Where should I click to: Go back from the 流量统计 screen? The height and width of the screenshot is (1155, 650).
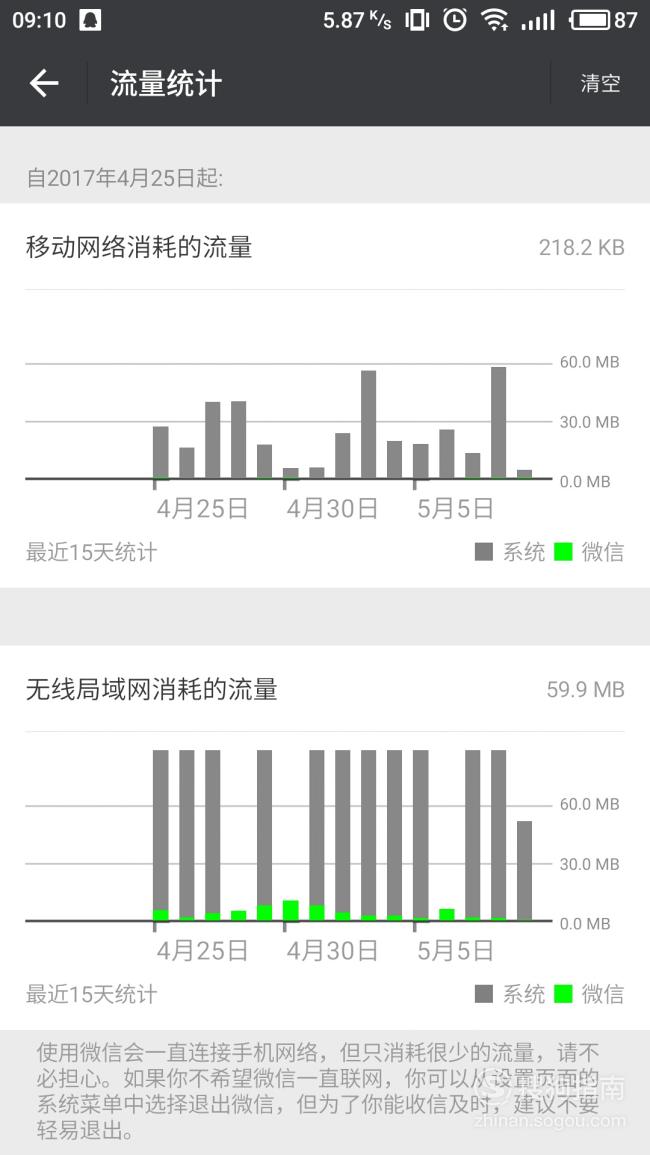[43, 83]
